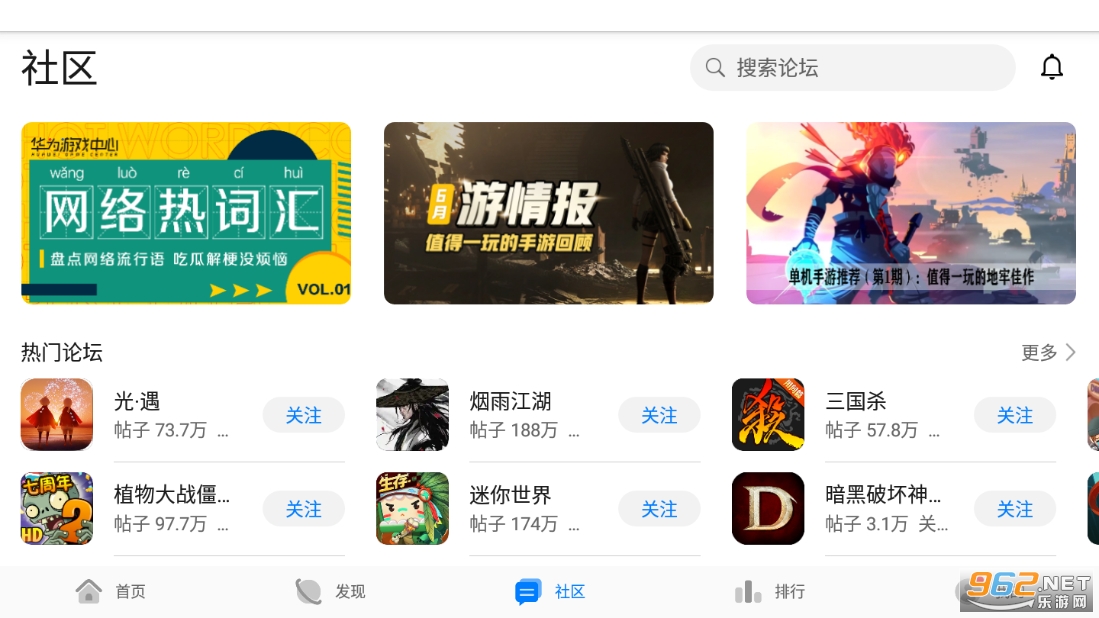Follow the 迷你世界 forum

click(x=659, y=509)
